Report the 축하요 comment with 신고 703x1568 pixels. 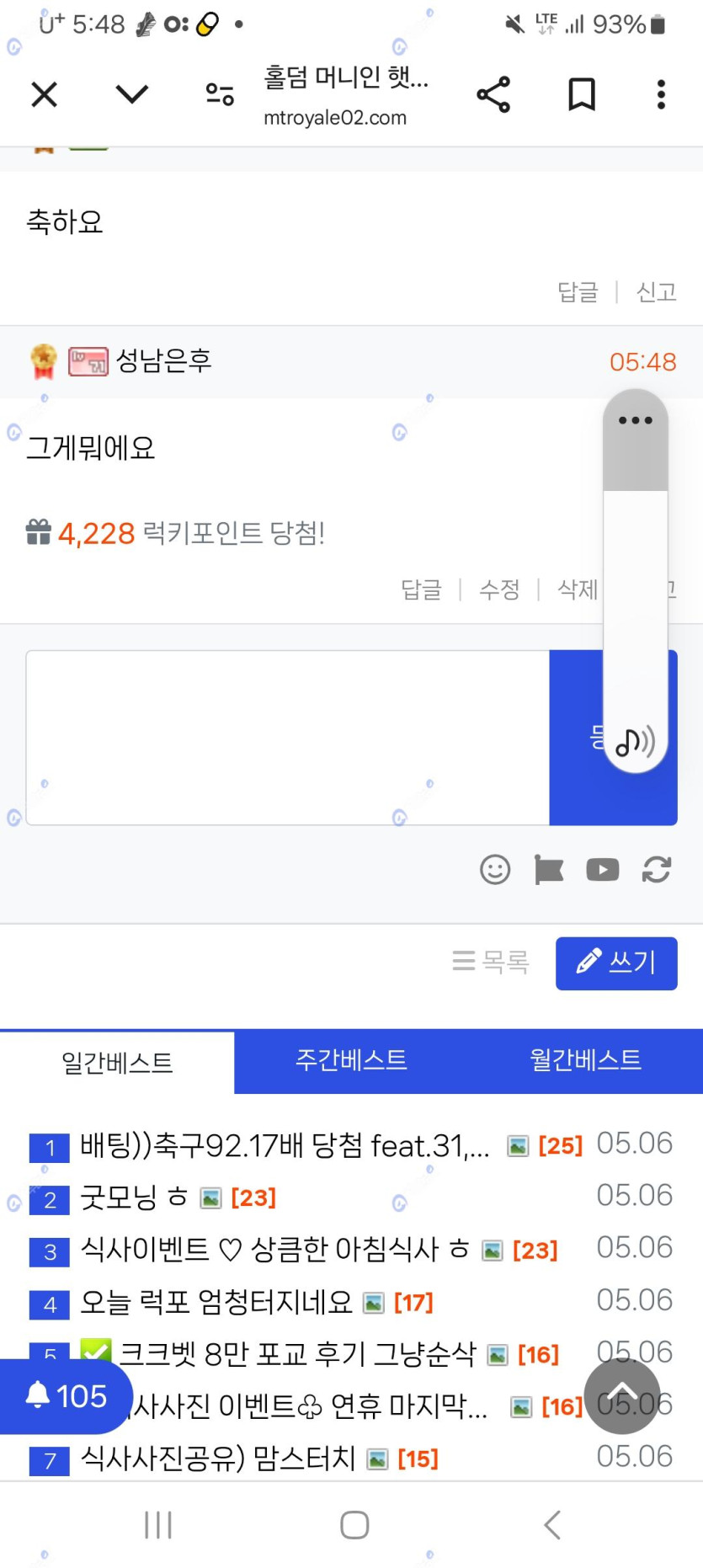(x=657, y=292)
